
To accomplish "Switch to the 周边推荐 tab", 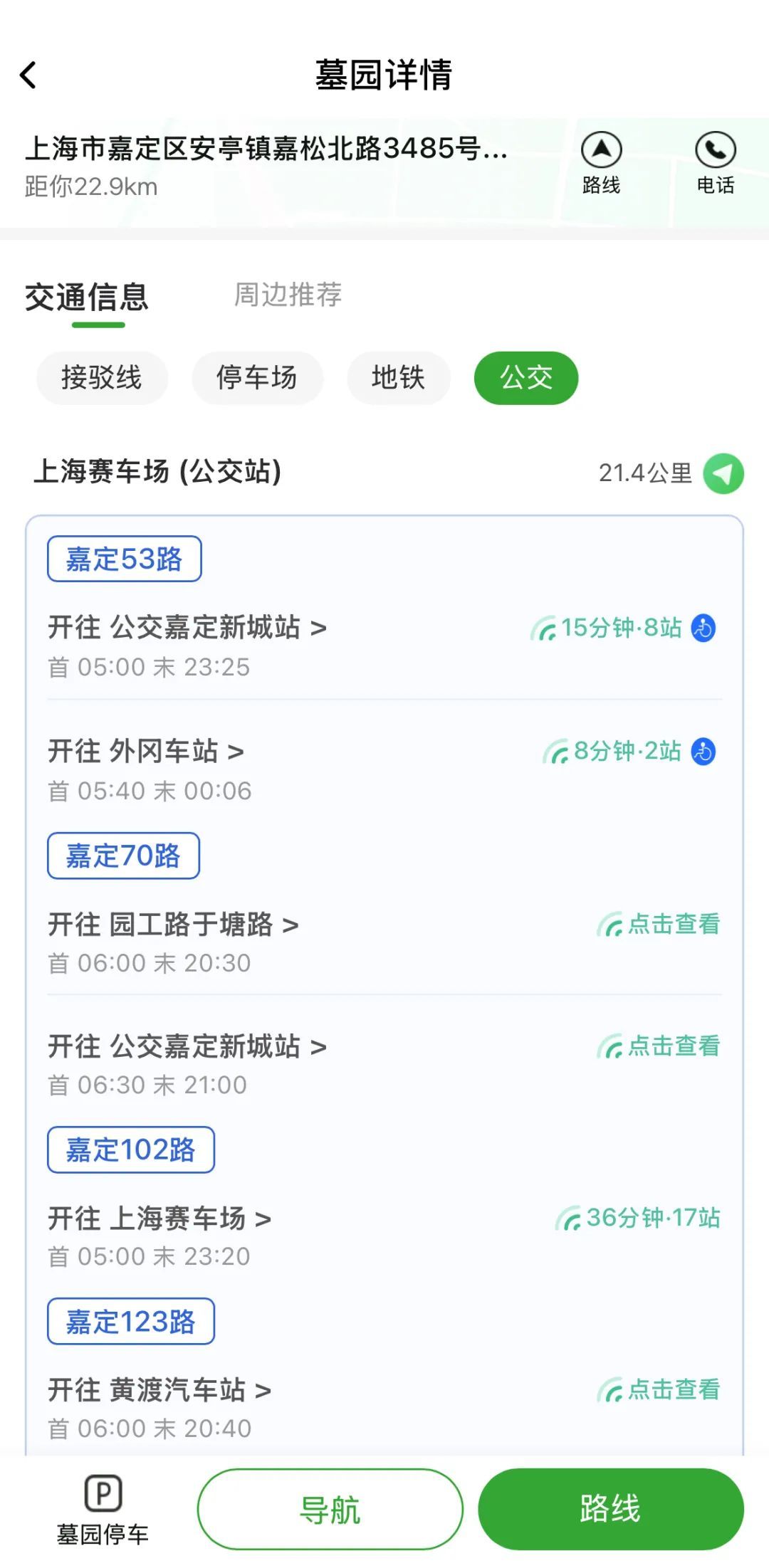I will 288,295.
